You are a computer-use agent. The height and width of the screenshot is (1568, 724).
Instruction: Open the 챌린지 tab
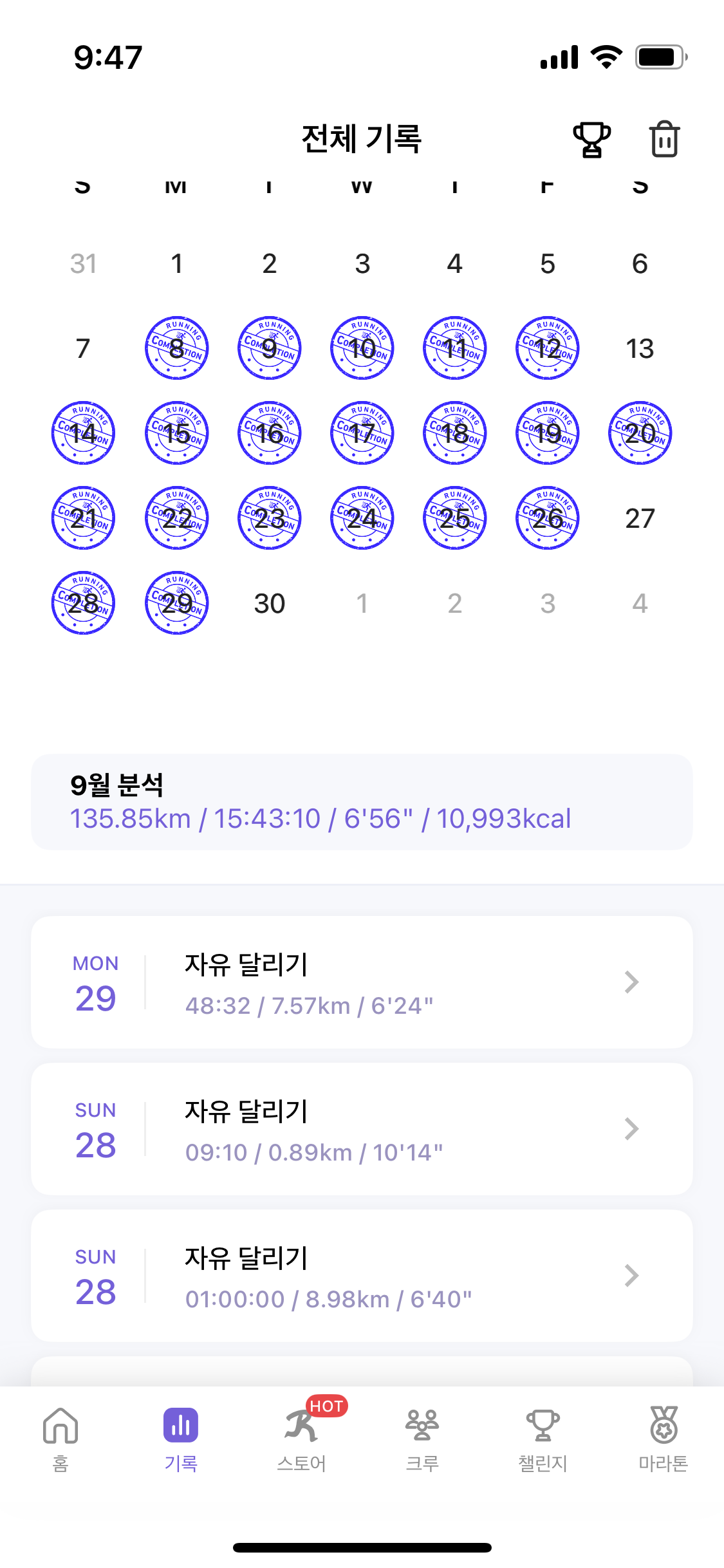coord(543,1439)
